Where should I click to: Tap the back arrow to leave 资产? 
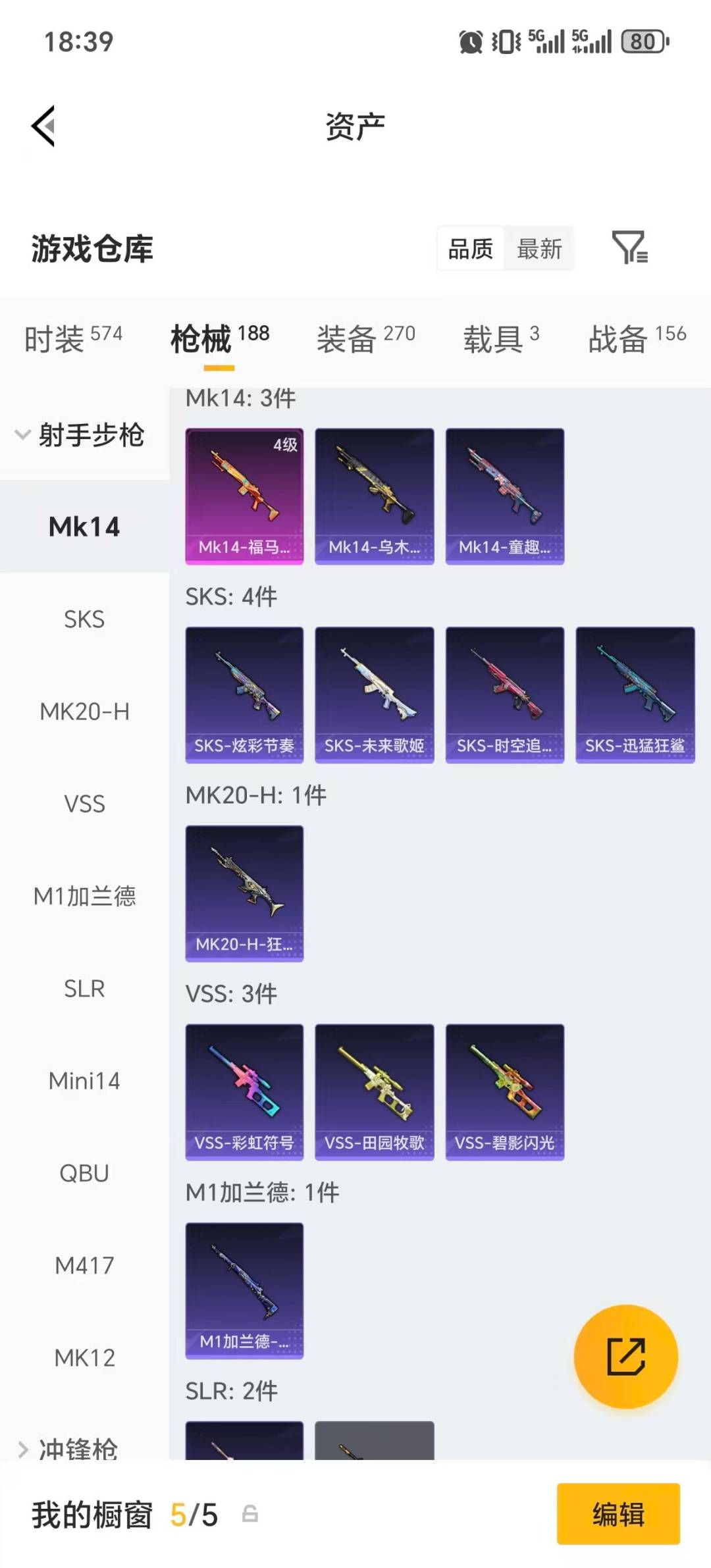tap(43, 126)
